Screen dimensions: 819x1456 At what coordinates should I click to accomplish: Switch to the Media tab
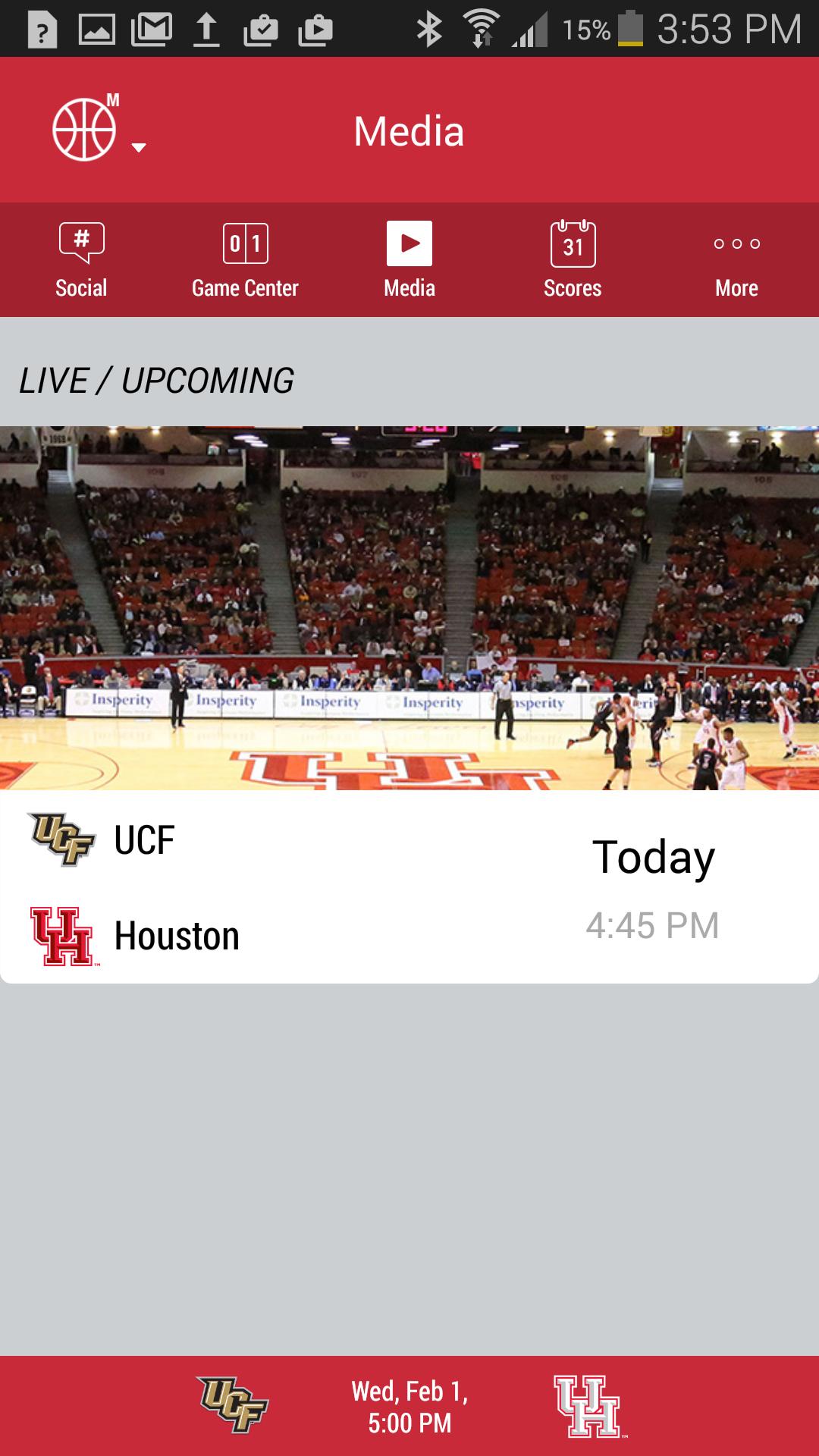[x=409, y=258]
